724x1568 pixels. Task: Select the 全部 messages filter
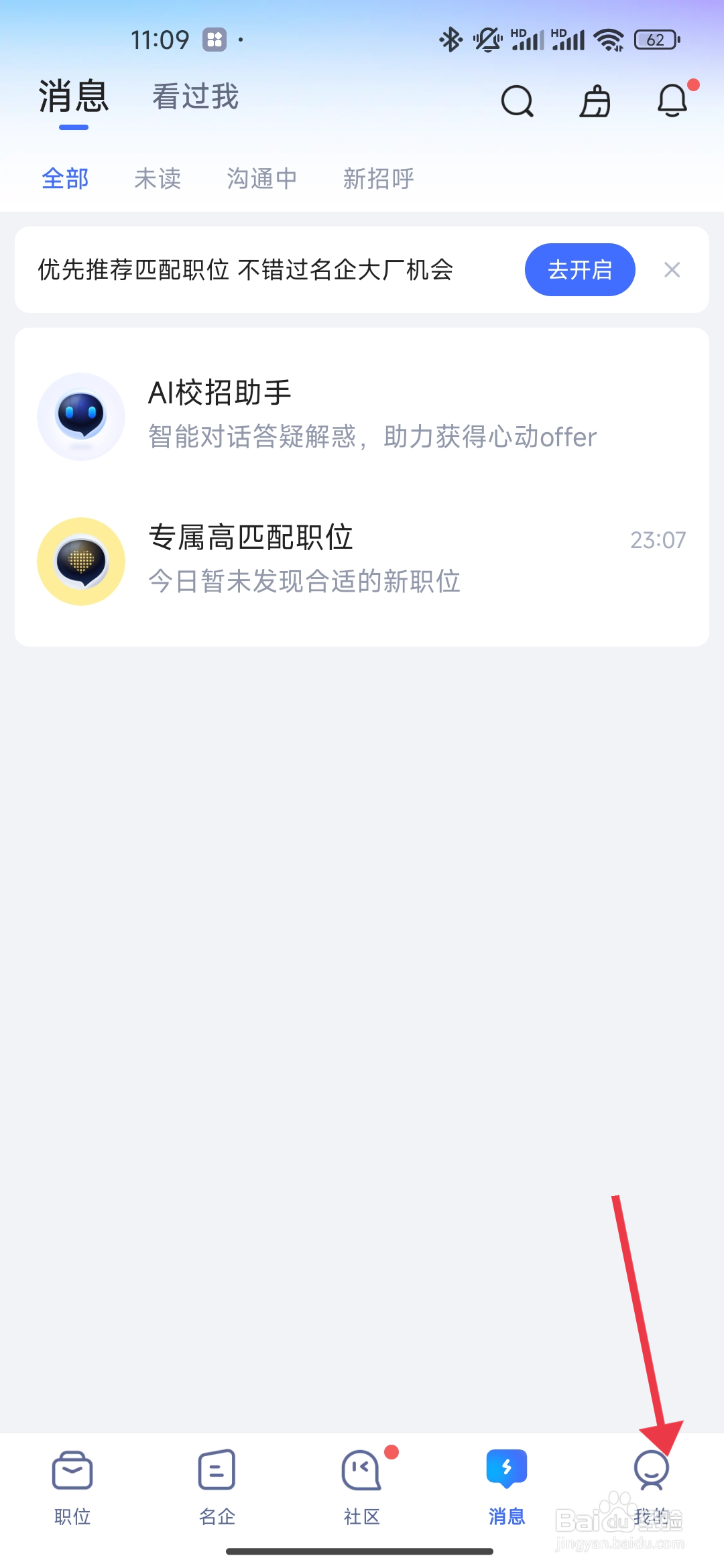[x=65, y=178]
